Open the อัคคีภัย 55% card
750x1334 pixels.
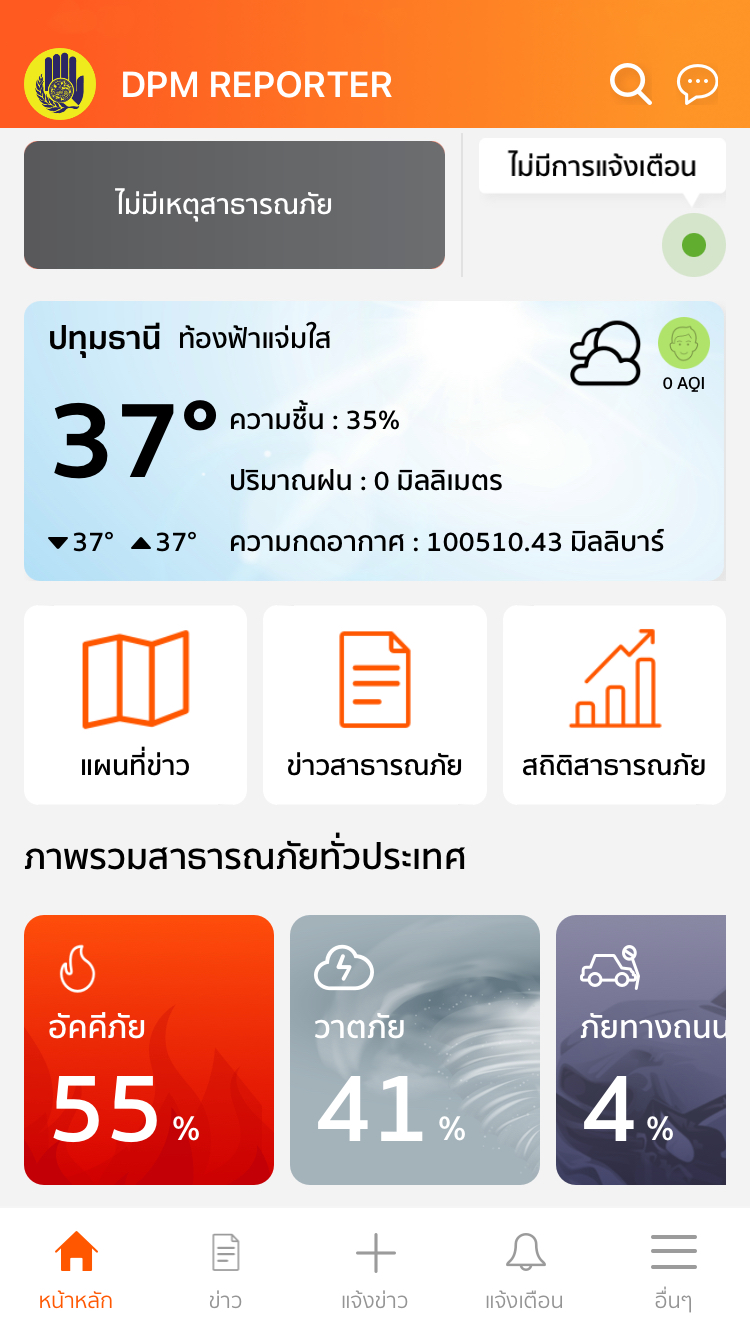pyautogui.click(x=149, y=1050)
